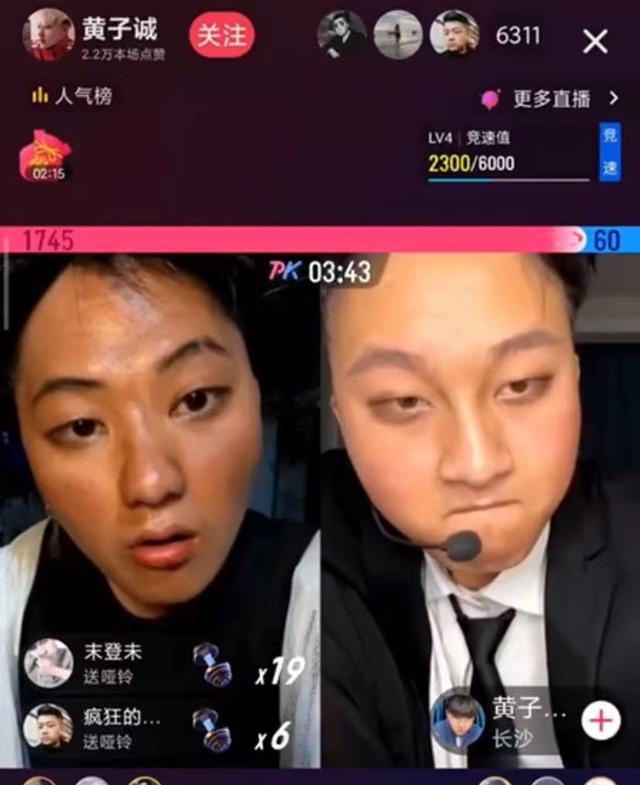Close the live stream

coord(595,41)
